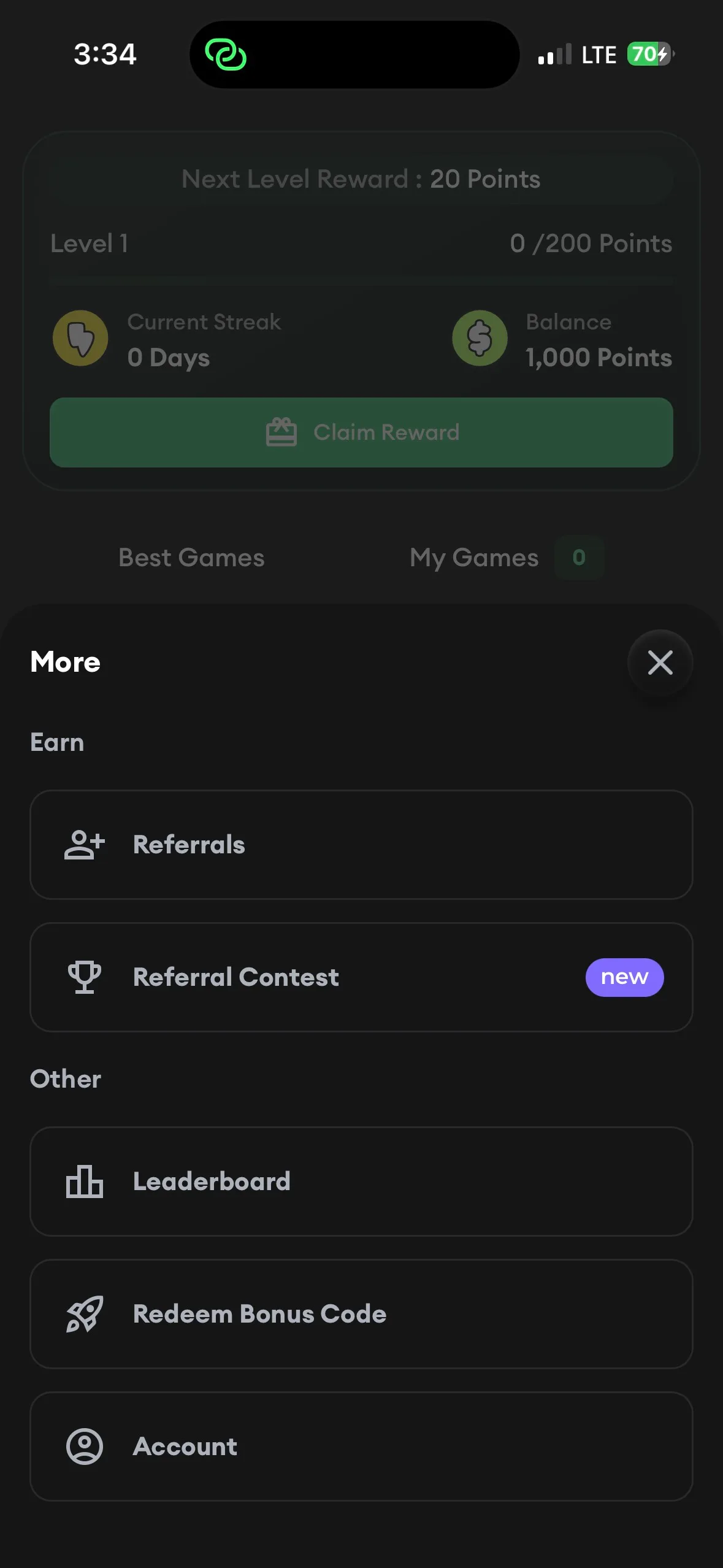Select the Referral Contest trophy icon
The image size is (723, 1568).
(85, 977)
